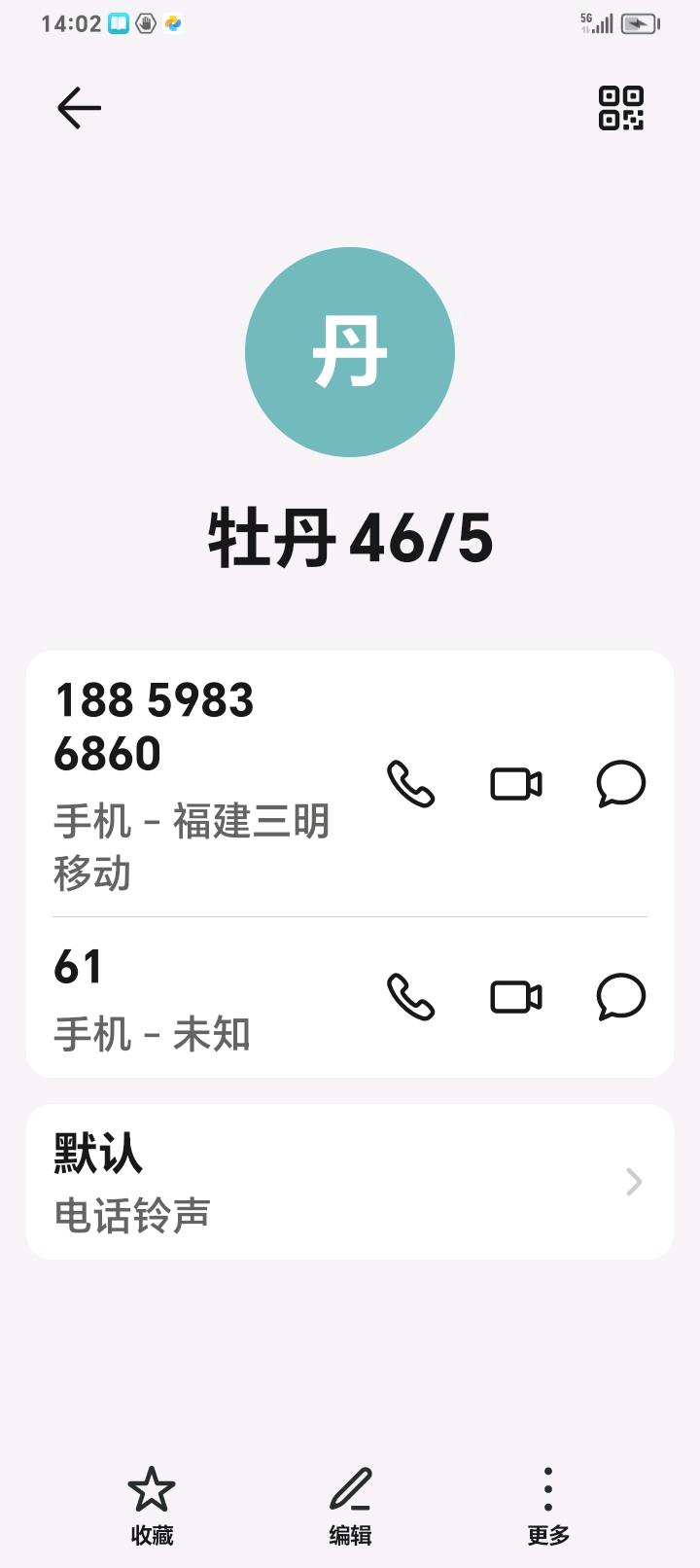Open the 电话铃声 ringtone setting
Image resolution: width=700 pixels, height=1568 pixels.
(x=350, y=1182)
